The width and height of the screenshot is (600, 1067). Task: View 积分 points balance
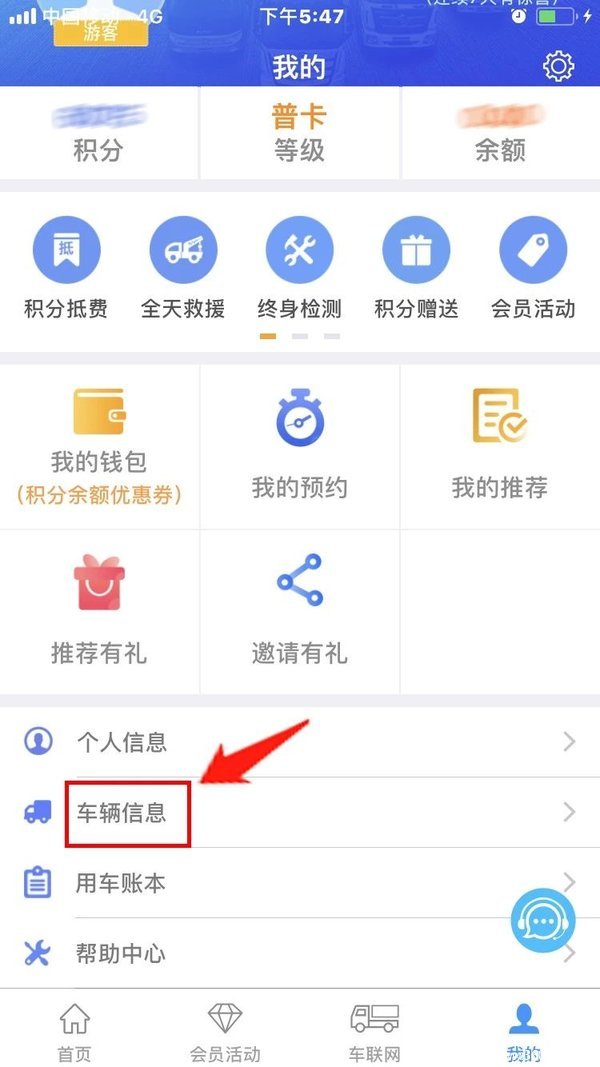(x=98, y=135)
